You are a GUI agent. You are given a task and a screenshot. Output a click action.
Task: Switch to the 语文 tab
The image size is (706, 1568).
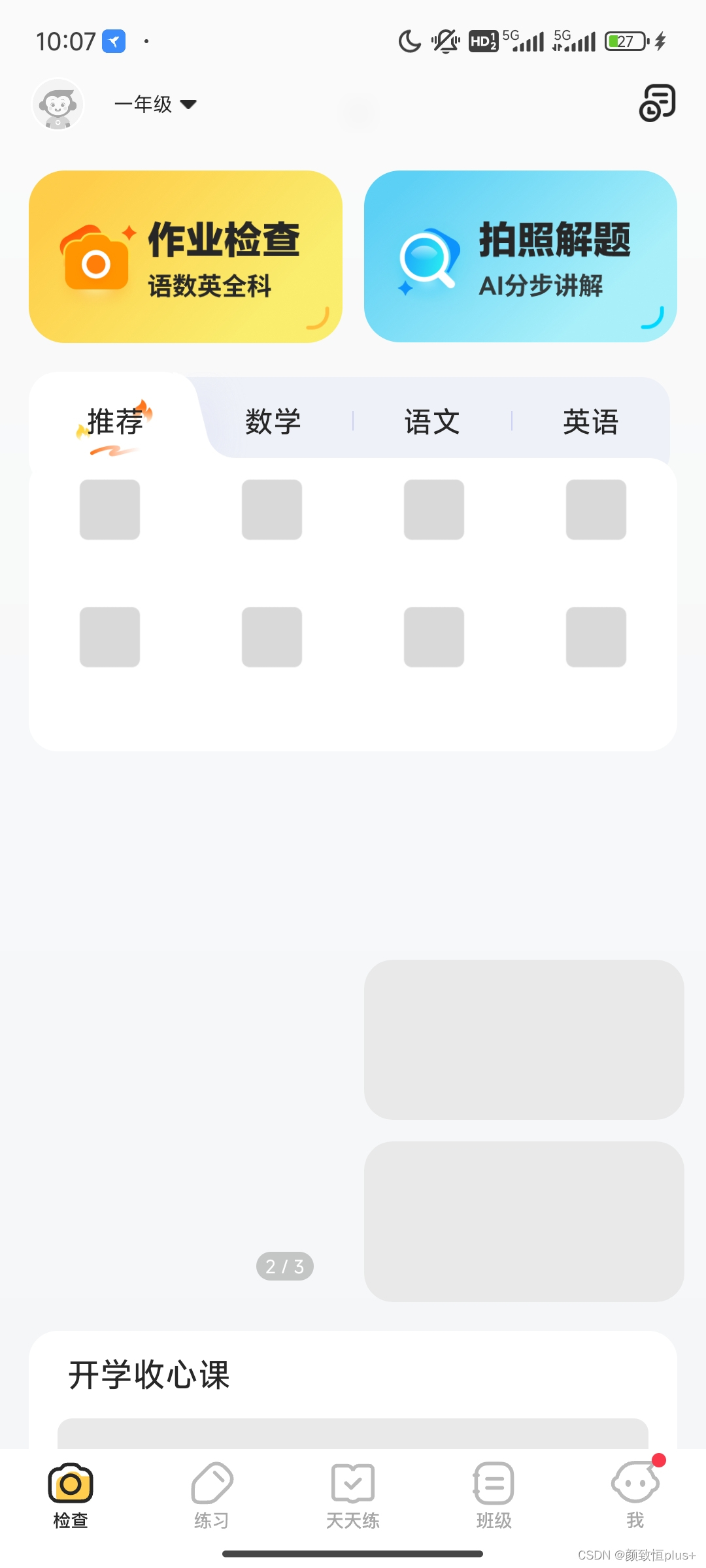[x=431, y=422]
